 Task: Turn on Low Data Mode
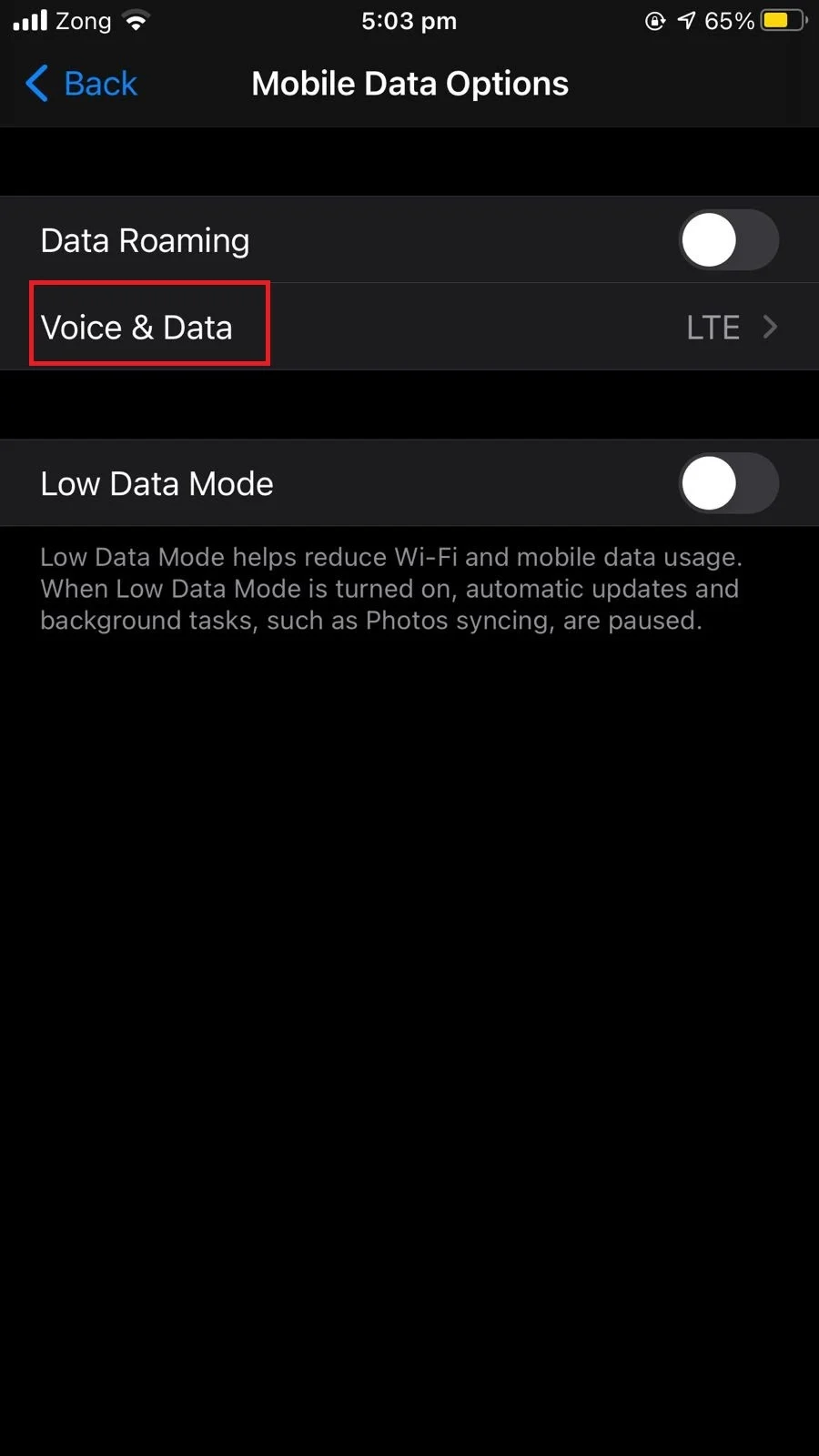coord(729,483)
